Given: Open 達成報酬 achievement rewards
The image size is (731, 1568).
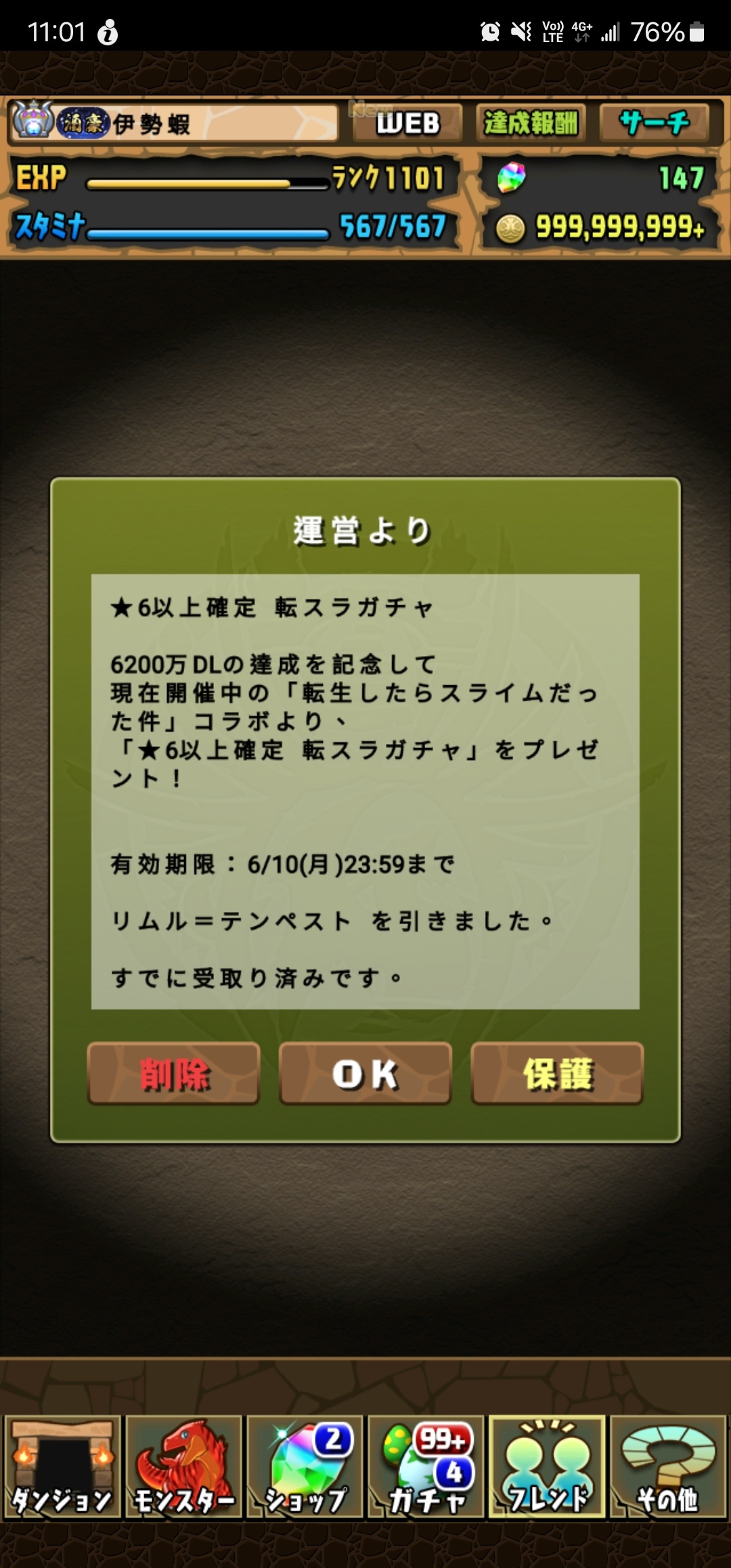Looking at the screenshot, I should pos(530,123).
